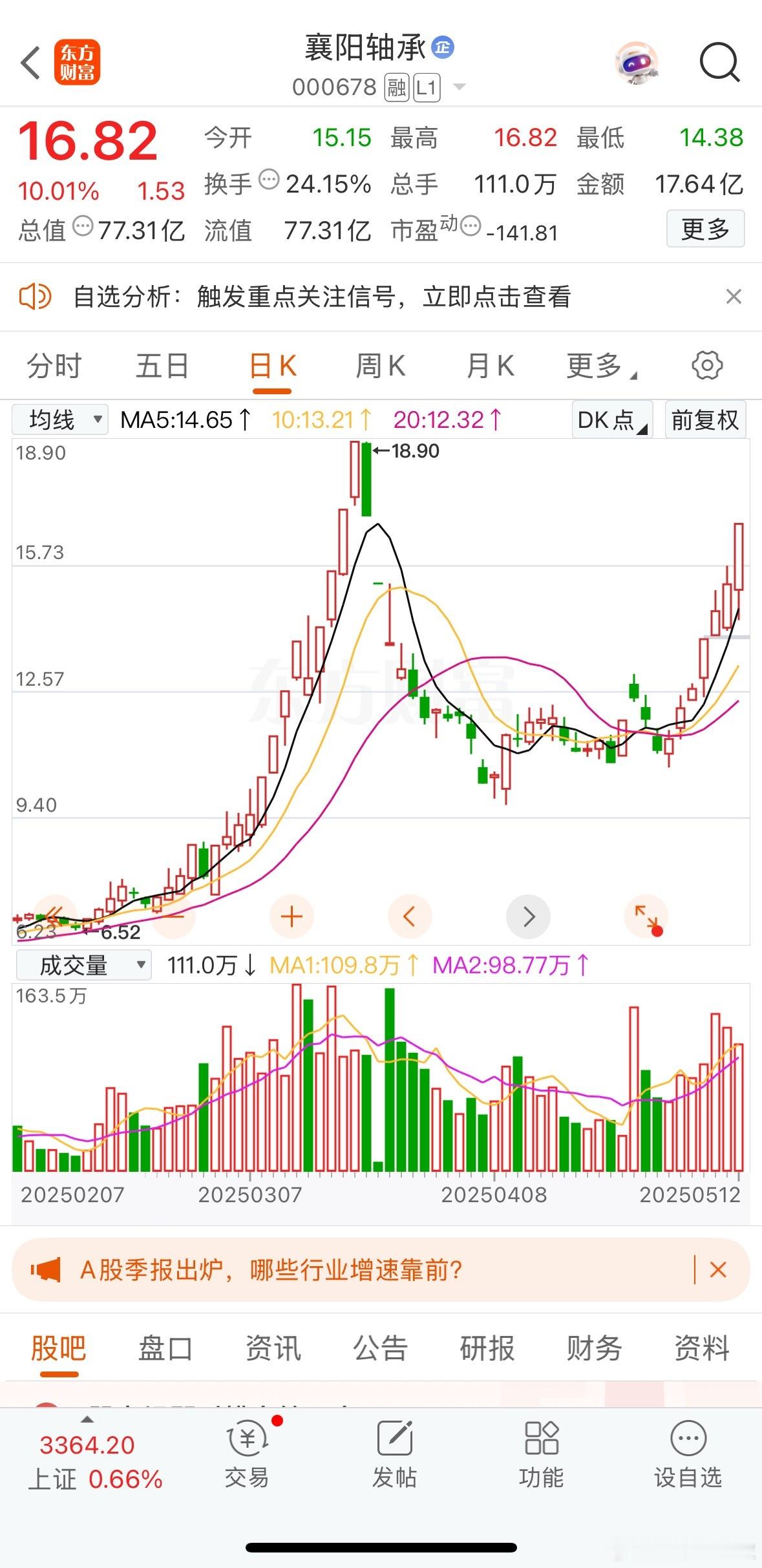The width and height of the screenshot is (762, 1568).
Task: Tap 更多 to show more quote data
Action: click(705, 229)
